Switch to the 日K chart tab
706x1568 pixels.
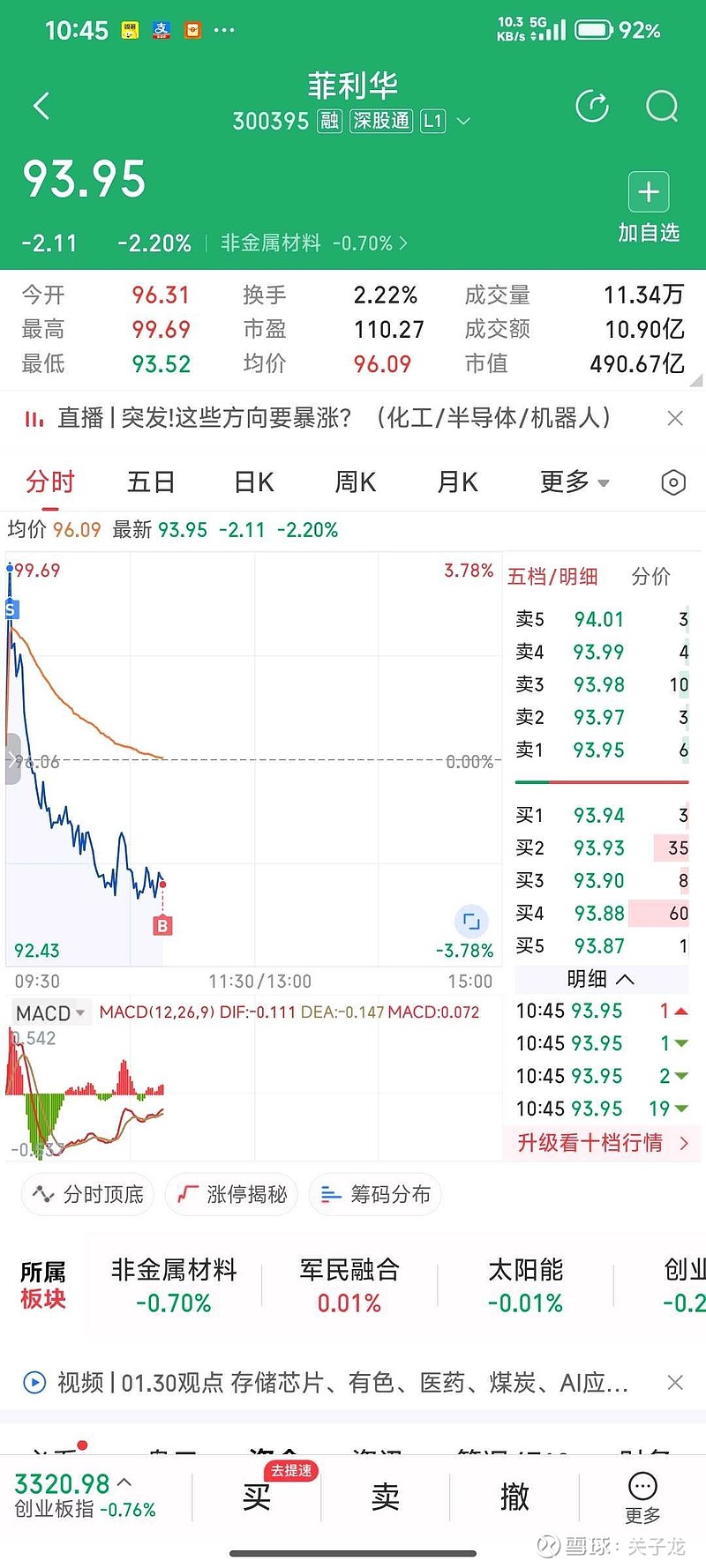[252, 482]
